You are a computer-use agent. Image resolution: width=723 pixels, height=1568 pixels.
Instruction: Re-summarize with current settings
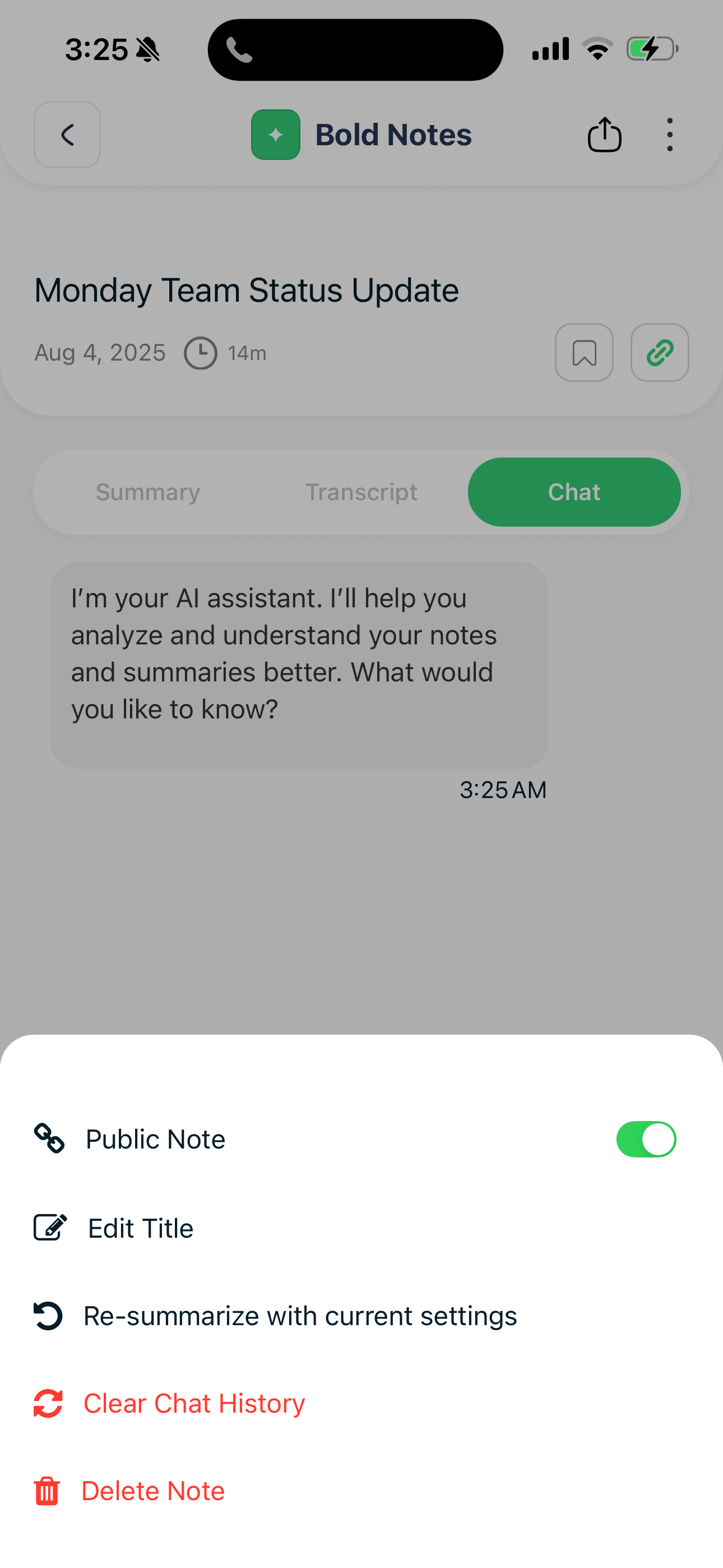[299, 1316]
